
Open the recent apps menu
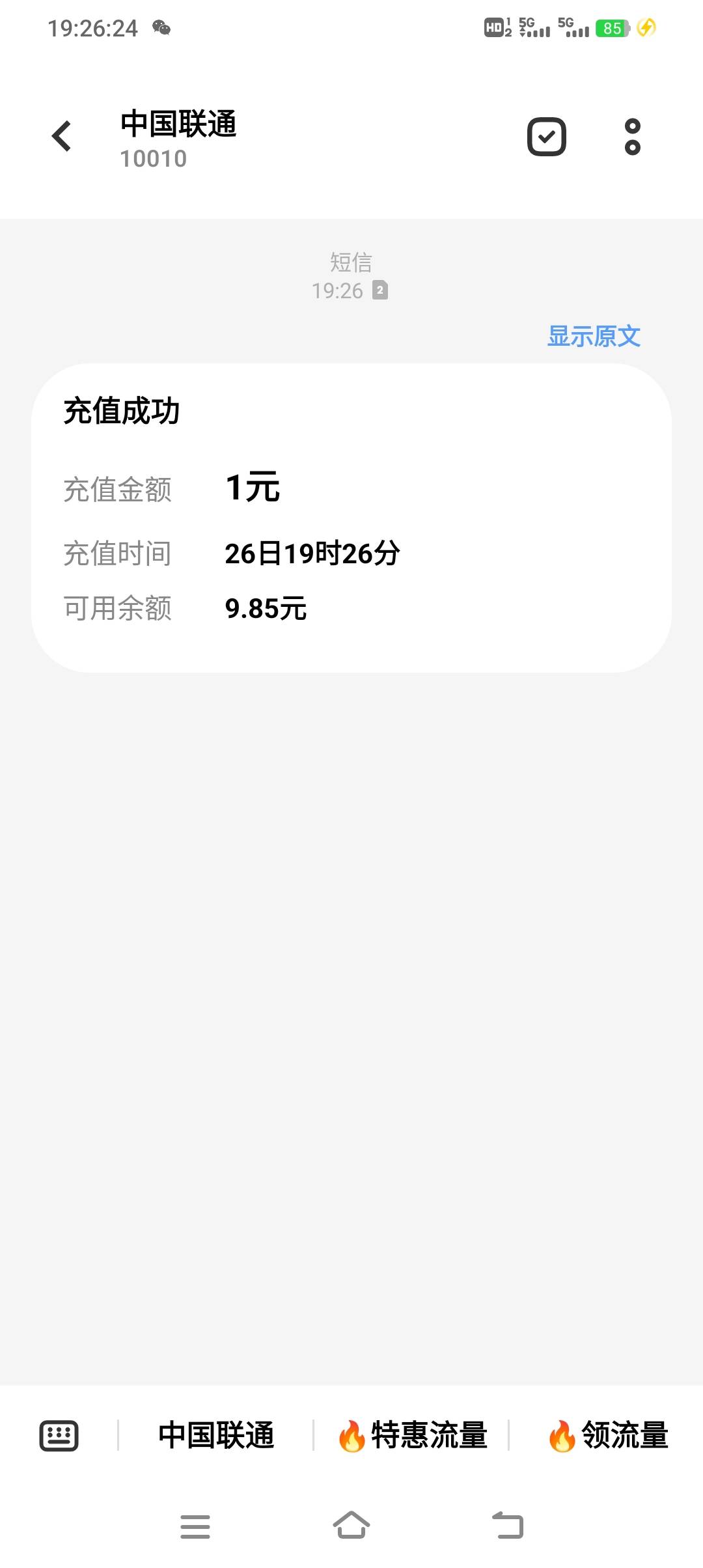tap(195, 1526)
